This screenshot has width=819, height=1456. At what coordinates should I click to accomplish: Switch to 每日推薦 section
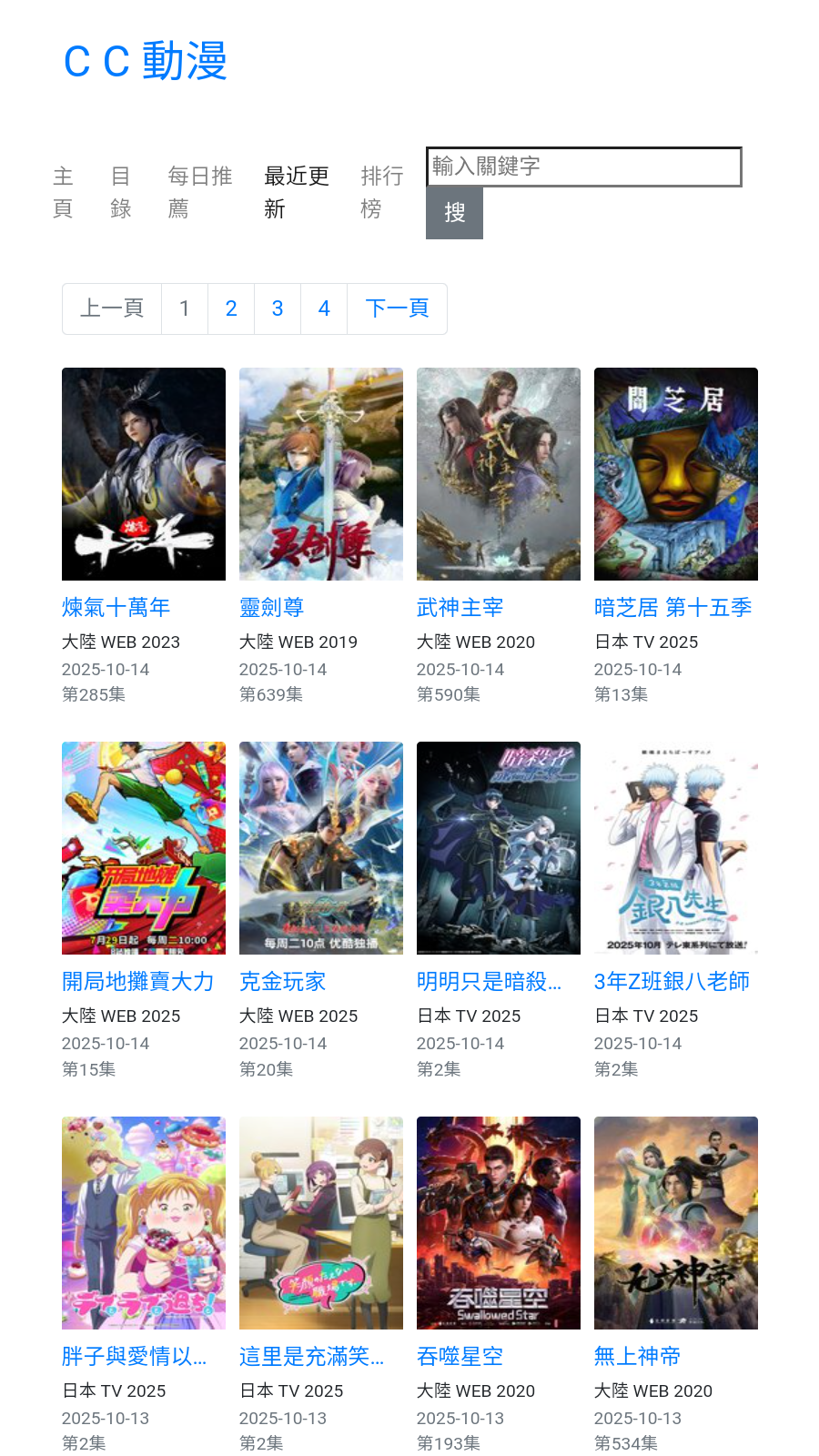[199, 192]
